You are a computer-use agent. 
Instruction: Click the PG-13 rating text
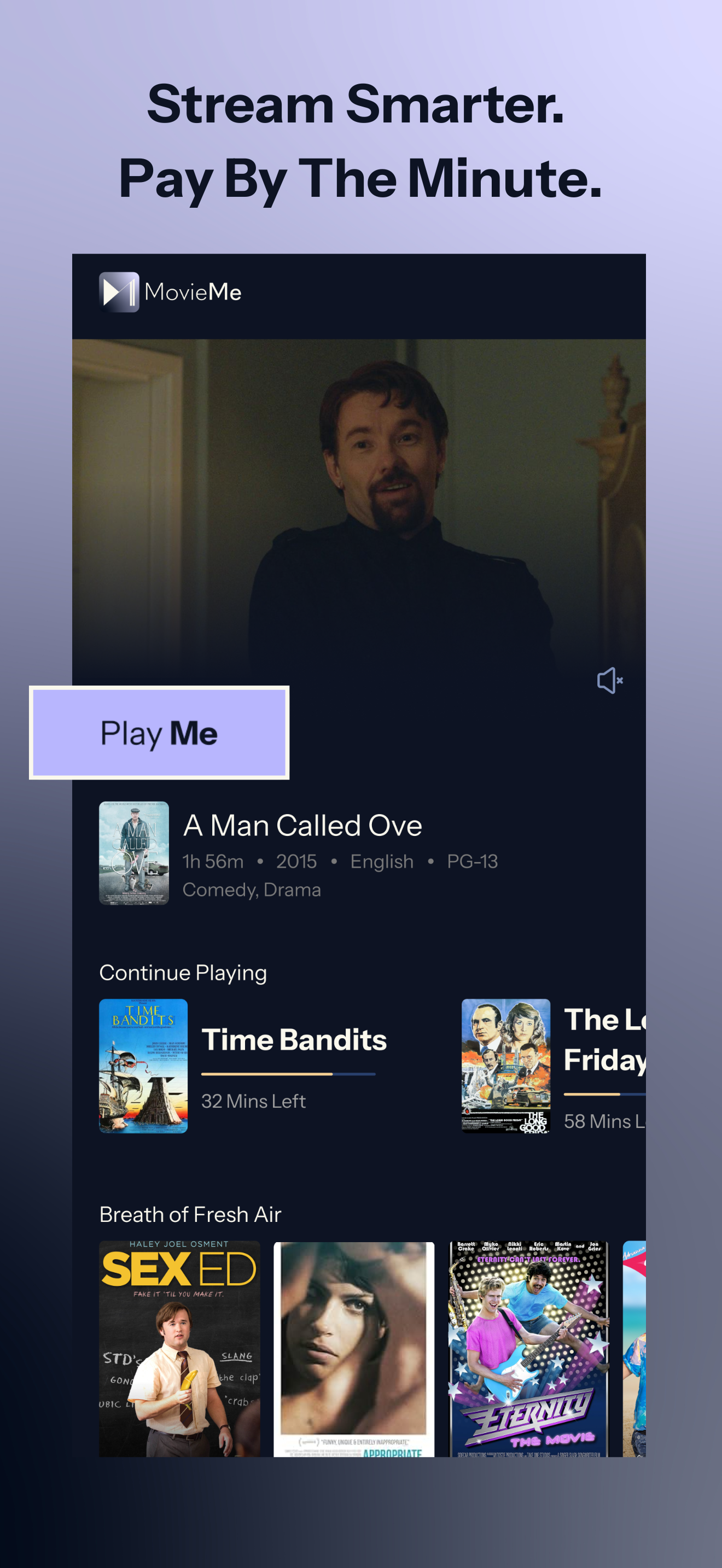[473, 861]
